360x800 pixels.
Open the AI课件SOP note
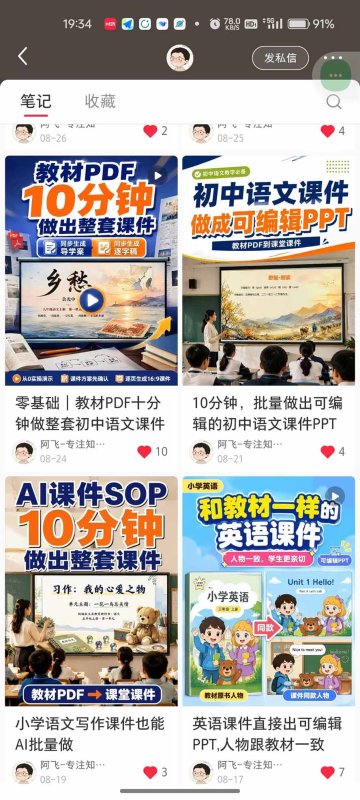[91, 591]
